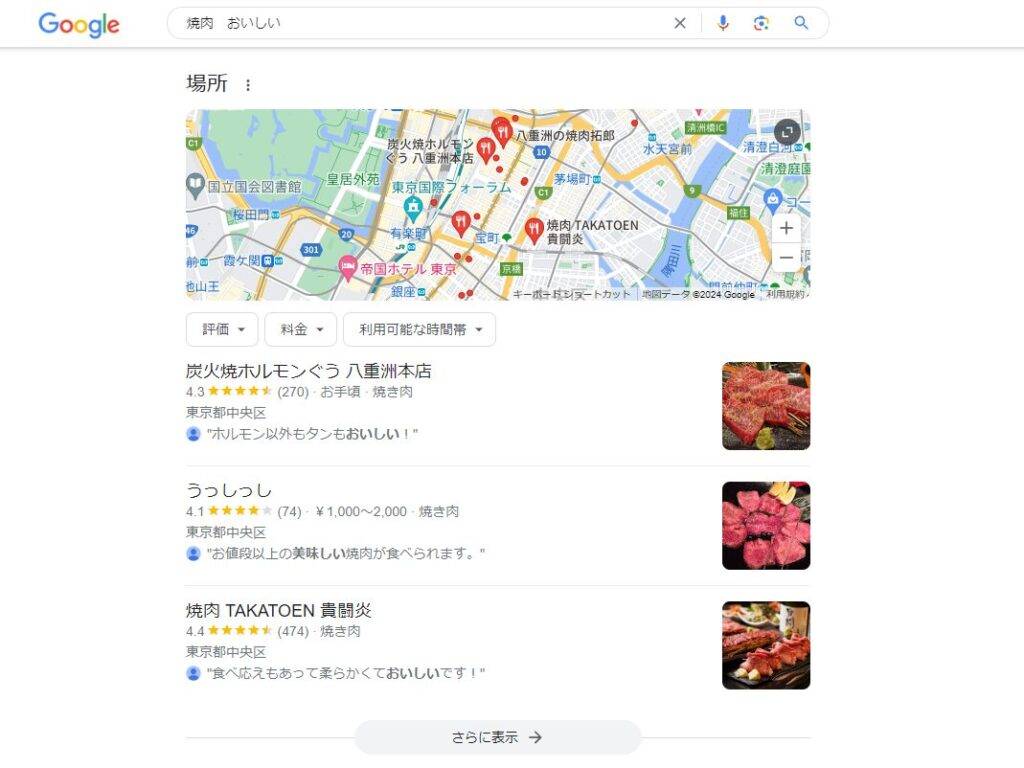View the うっしっし meat photo

click(x=766, y=526)
